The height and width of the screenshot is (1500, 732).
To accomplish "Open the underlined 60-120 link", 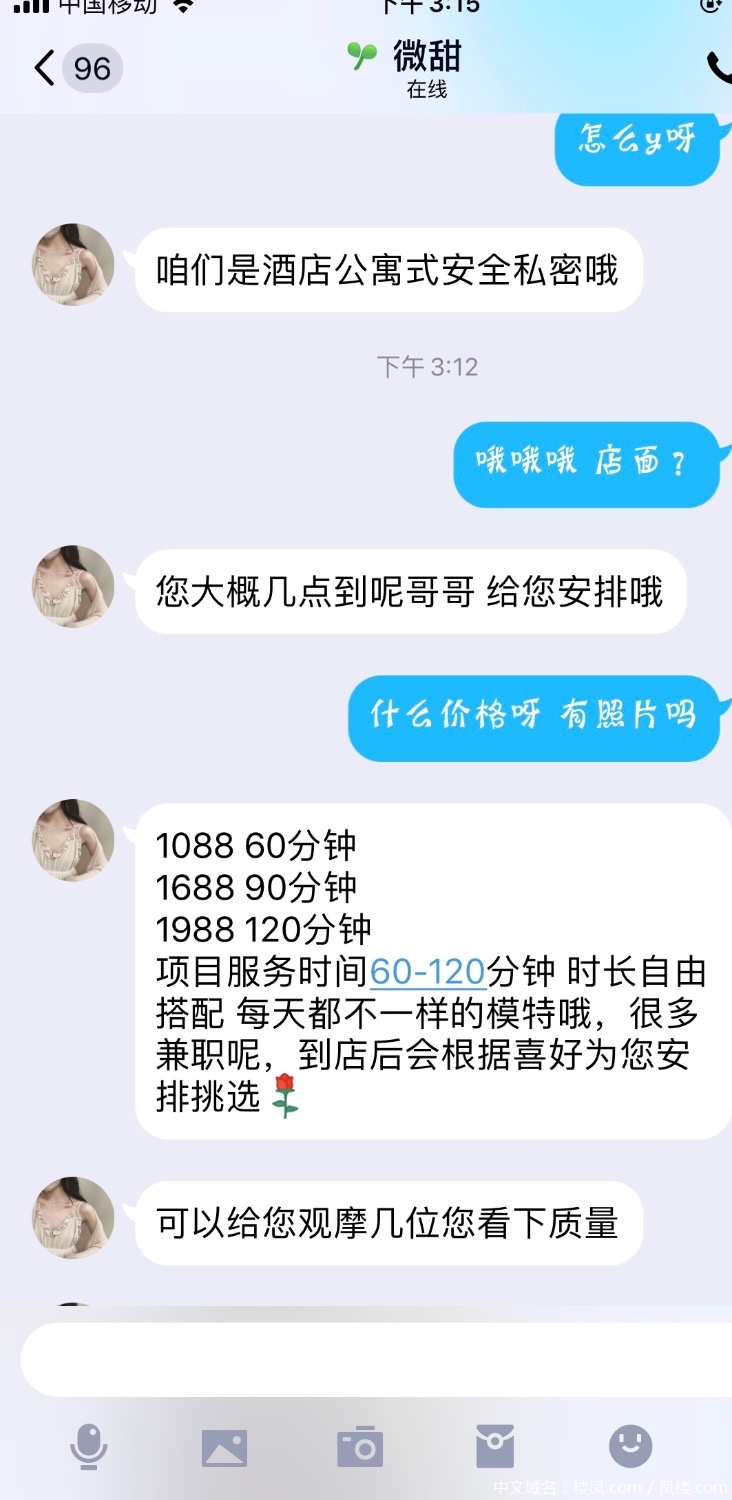I will point(427,971).
